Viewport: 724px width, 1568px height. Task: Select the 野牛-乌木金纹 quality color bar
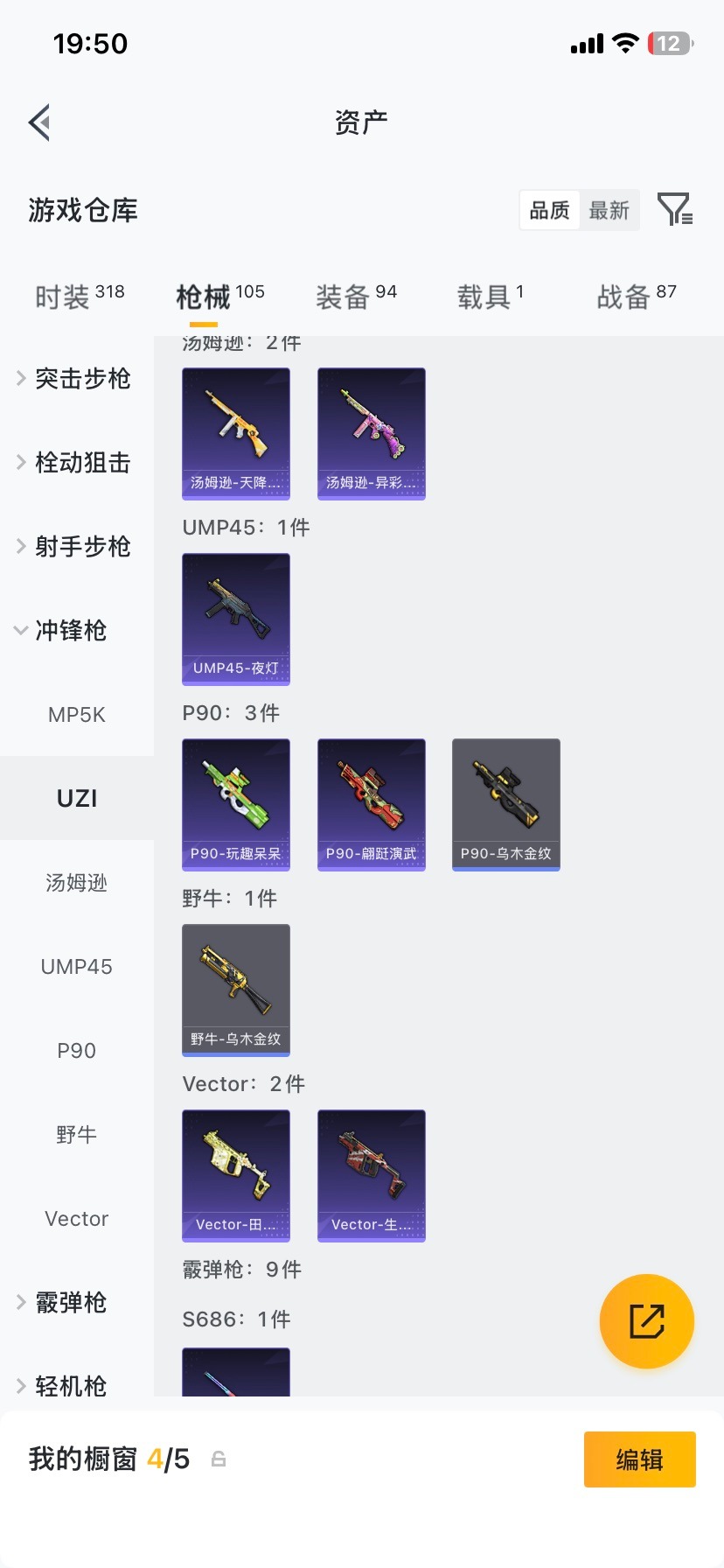coord(235,1053)
